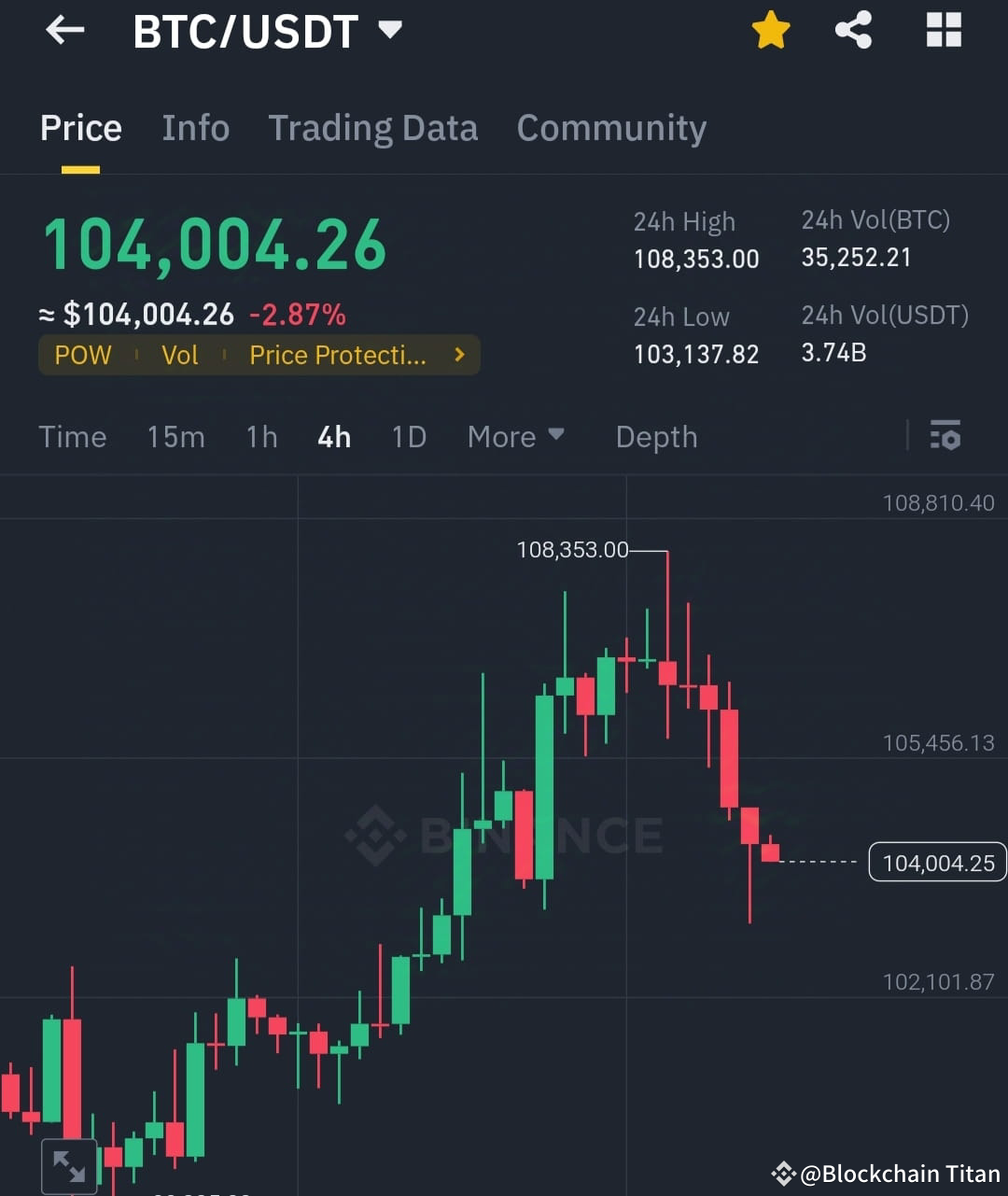Screen dimensions: 1008x1196
Task: Open Price Protection details via chevron
Action: (x=458, y=355)
